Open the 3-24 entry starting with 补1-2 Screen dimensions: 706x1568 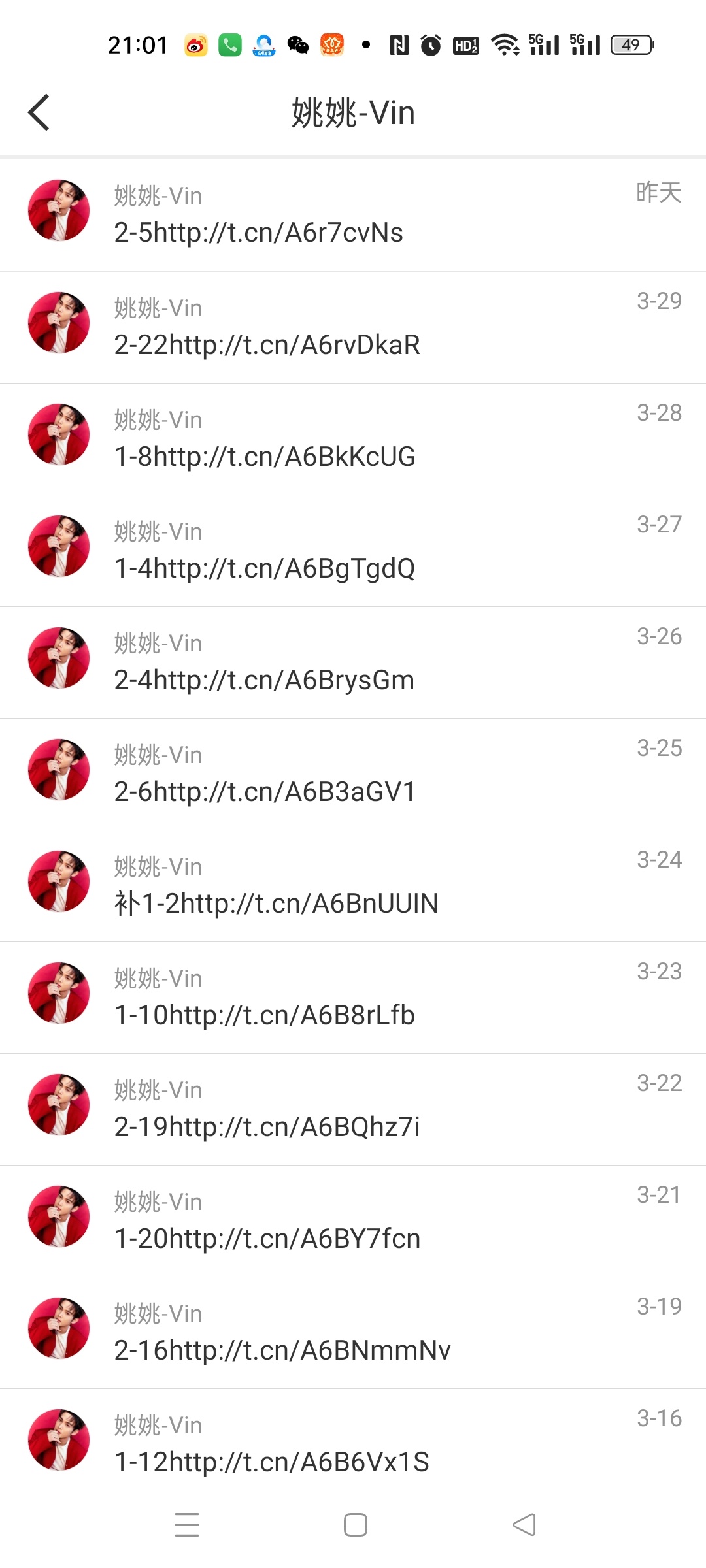(x=353, y=886)
